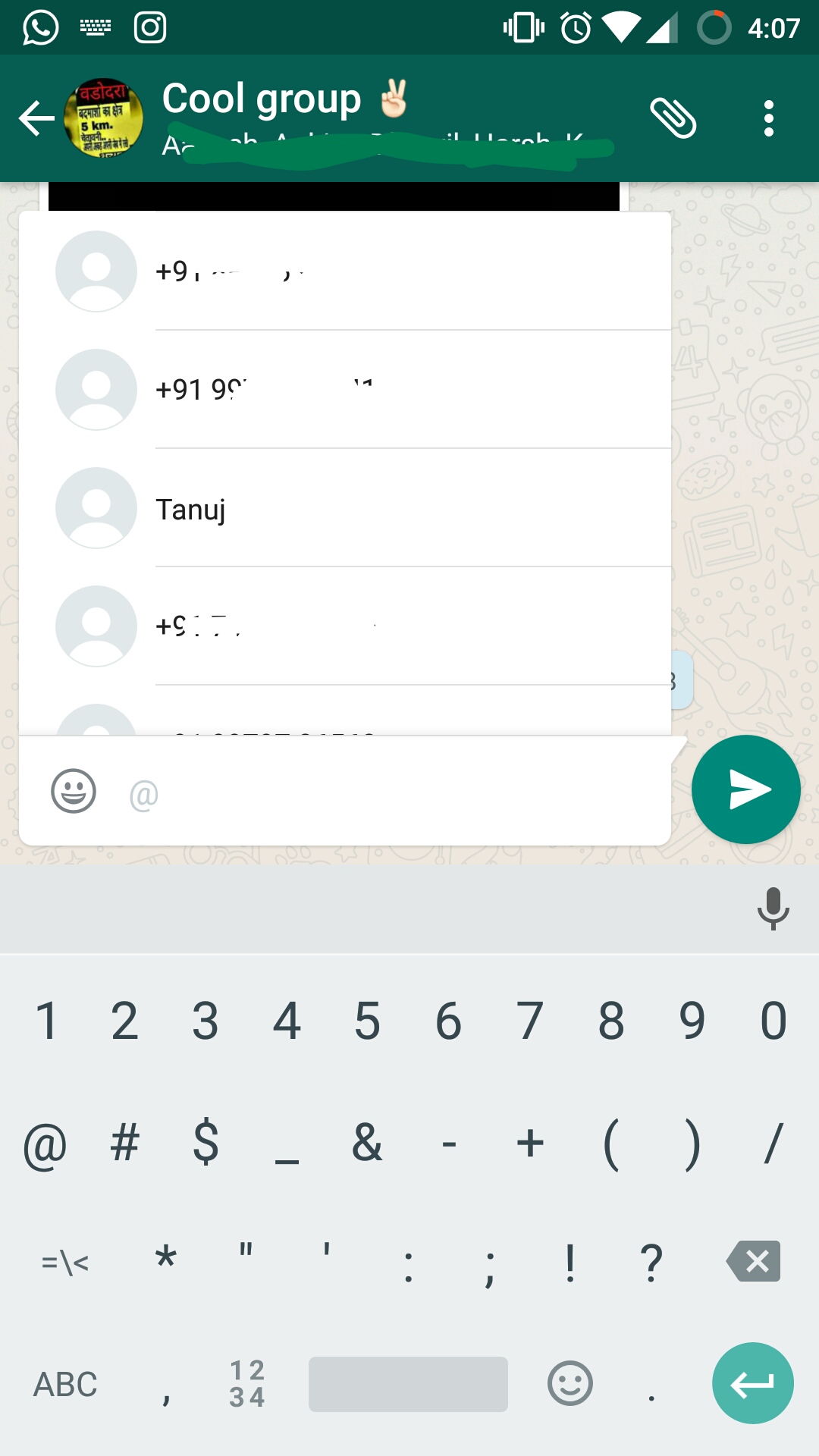819x1456 pixels.
Task: Switch keyboard to ABC letters
Action: [x=65, y=1384]
